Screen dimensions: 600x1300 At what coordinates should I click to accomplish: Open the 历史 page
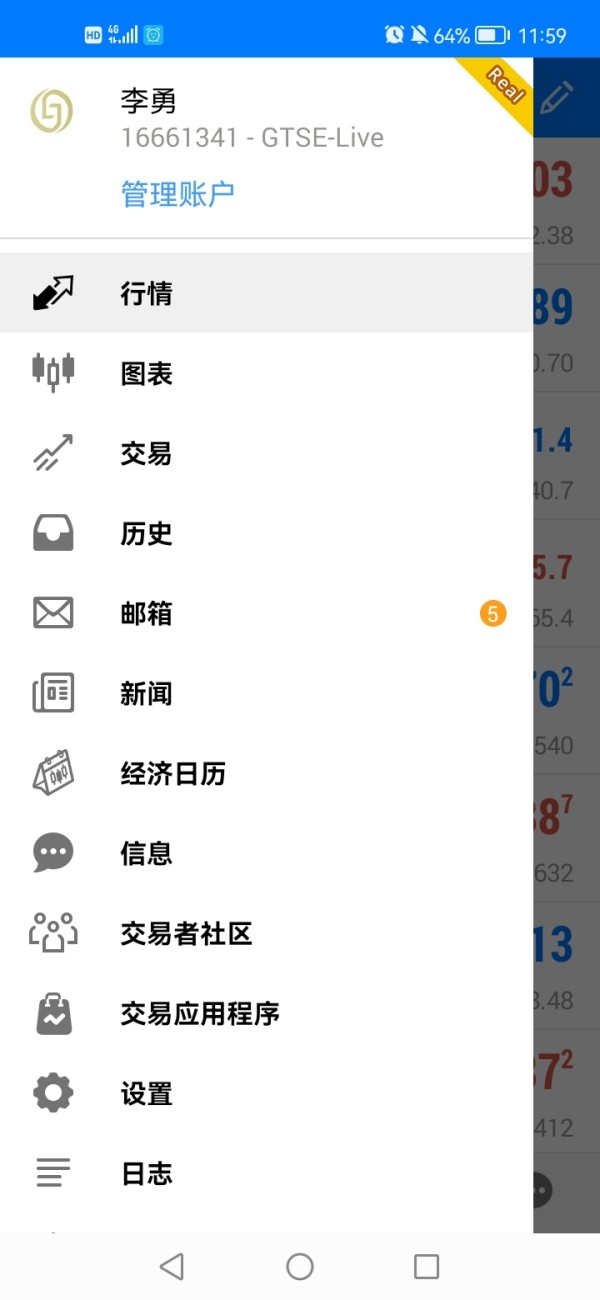click(x=266, y=533)
